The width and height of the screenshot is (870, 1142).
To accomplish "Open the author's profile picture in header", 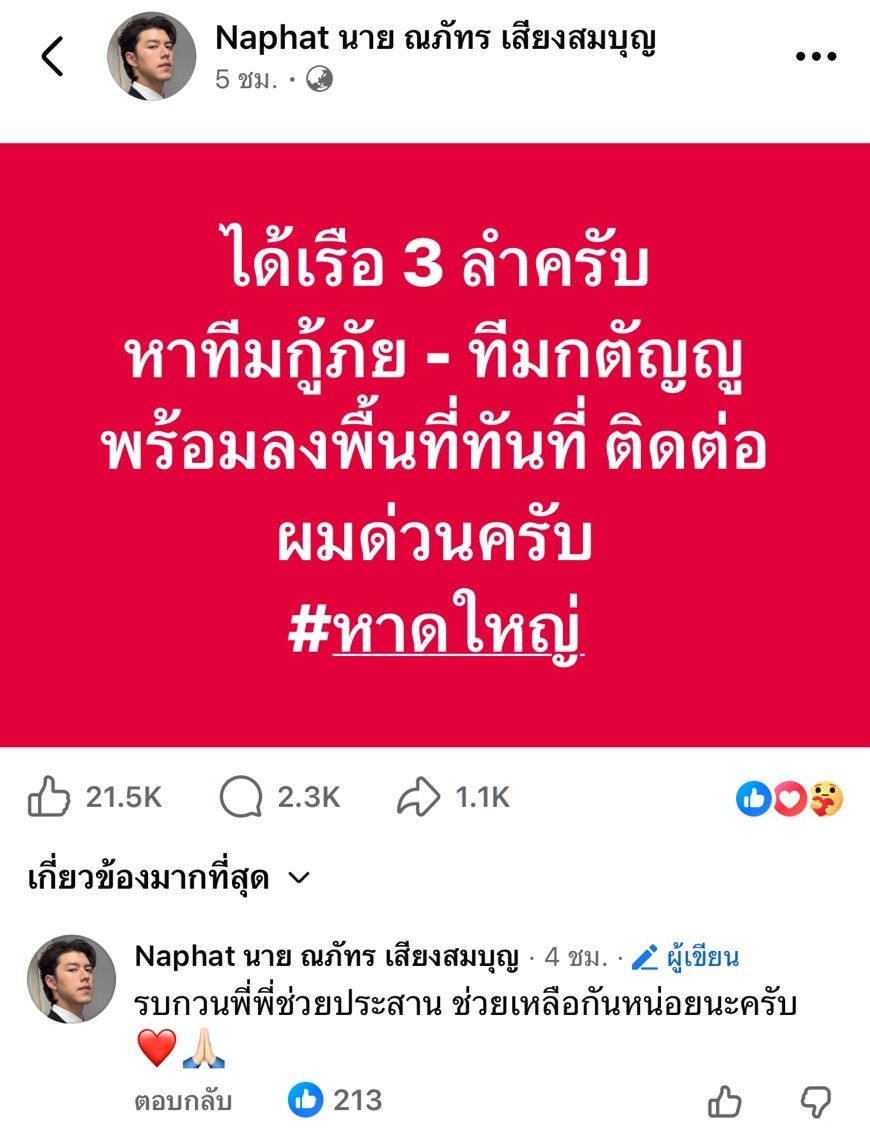I will [x=152, y=57].
